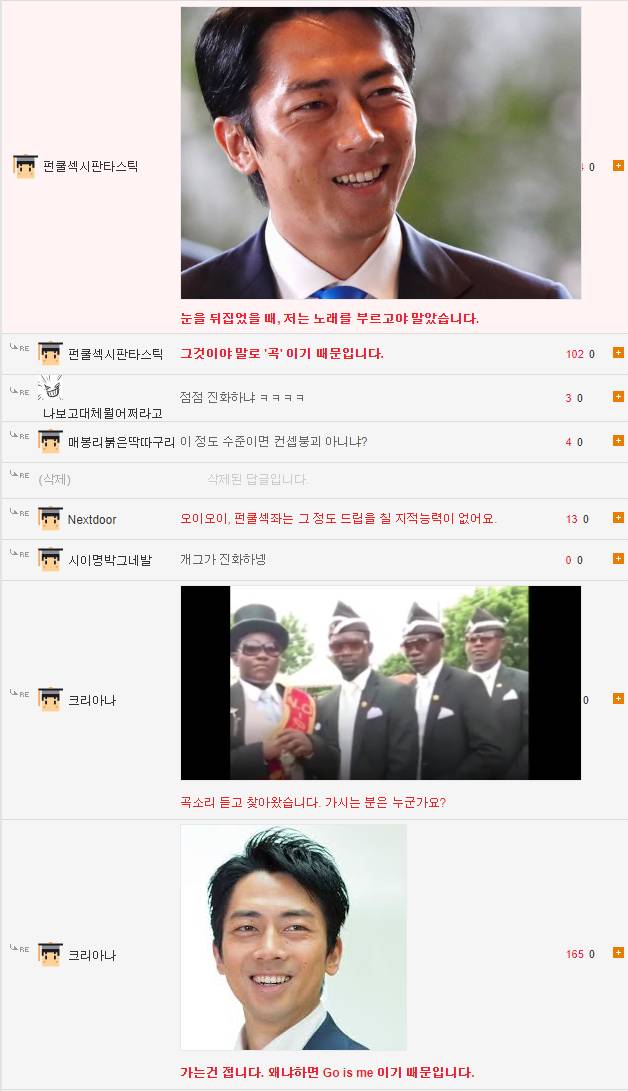Screen dimensions: 628x1091
Task: Enlarge the photo in the top comment
Action: coord(380,153)
